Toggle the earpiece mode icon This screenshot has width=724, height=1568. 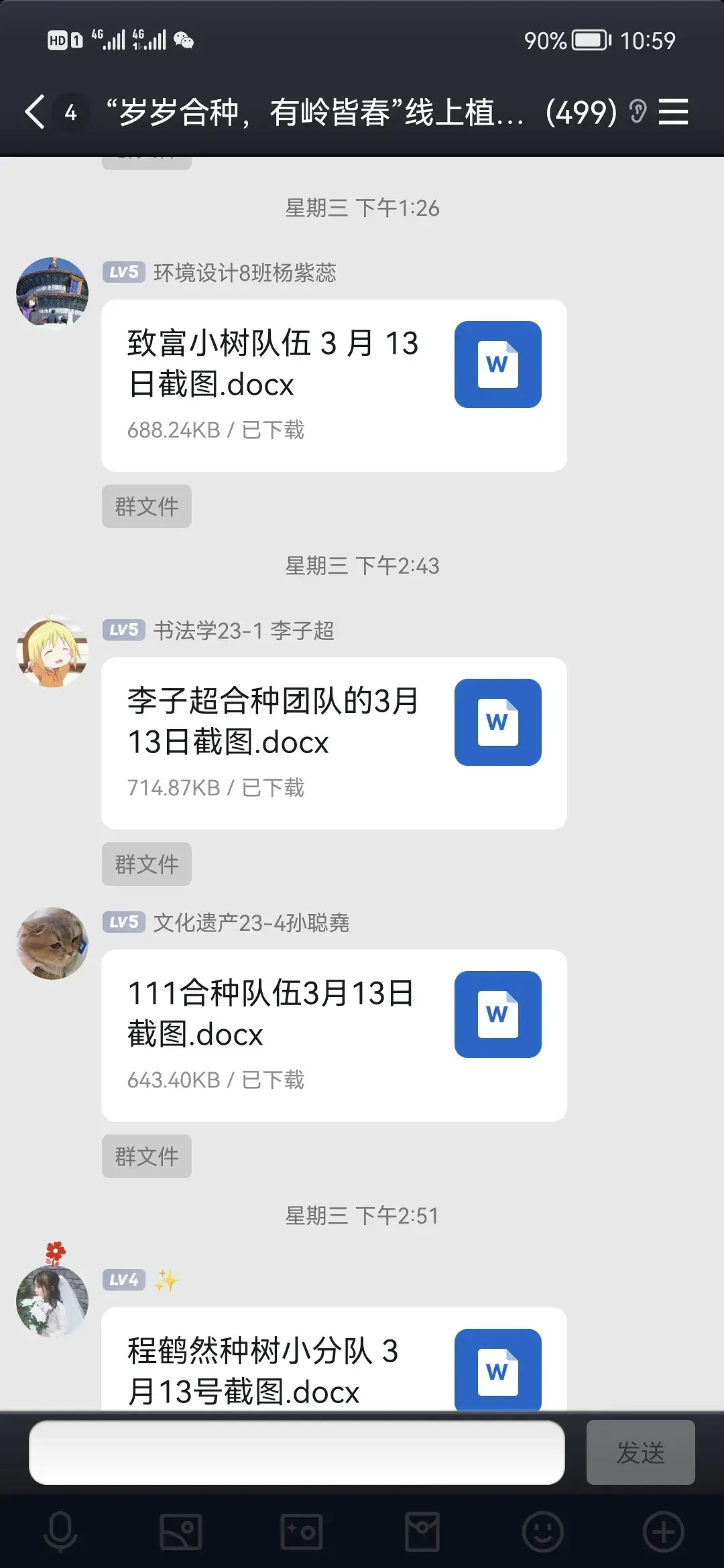pyautogui.click(x=638, y=111)
